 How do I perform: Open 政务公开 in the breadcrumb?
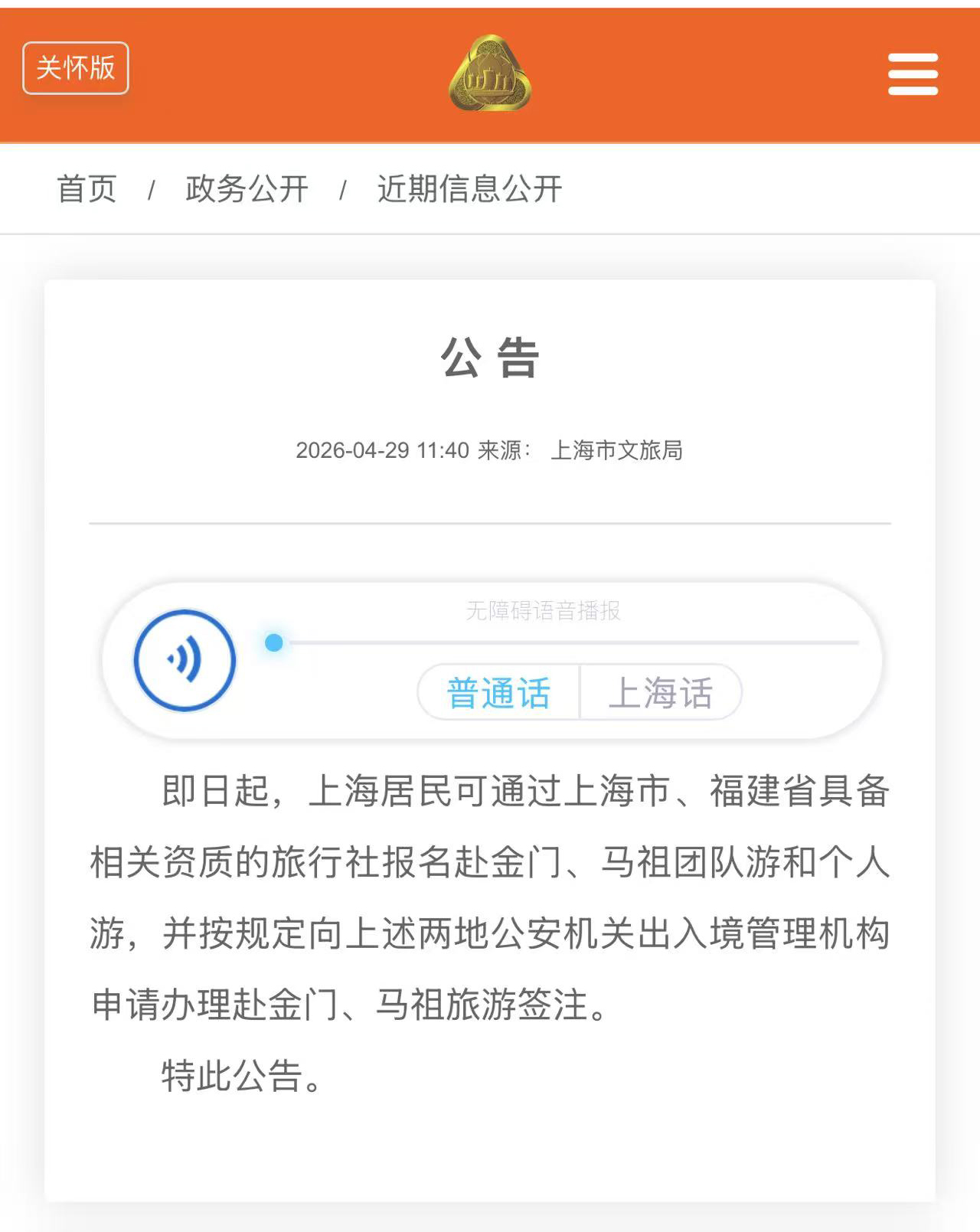click(x=247, y=188)
